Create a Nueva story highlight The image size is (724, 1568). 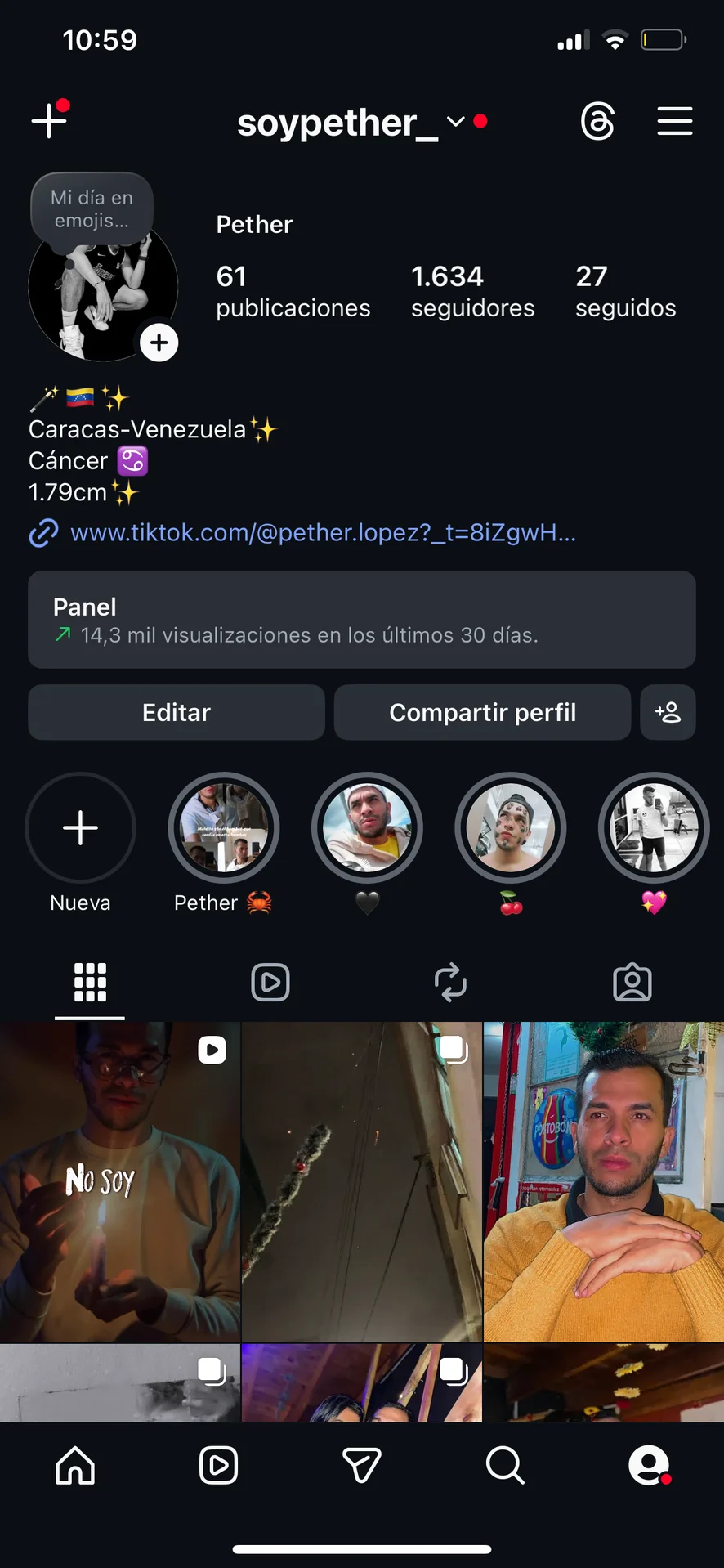(x=80, y=828)
